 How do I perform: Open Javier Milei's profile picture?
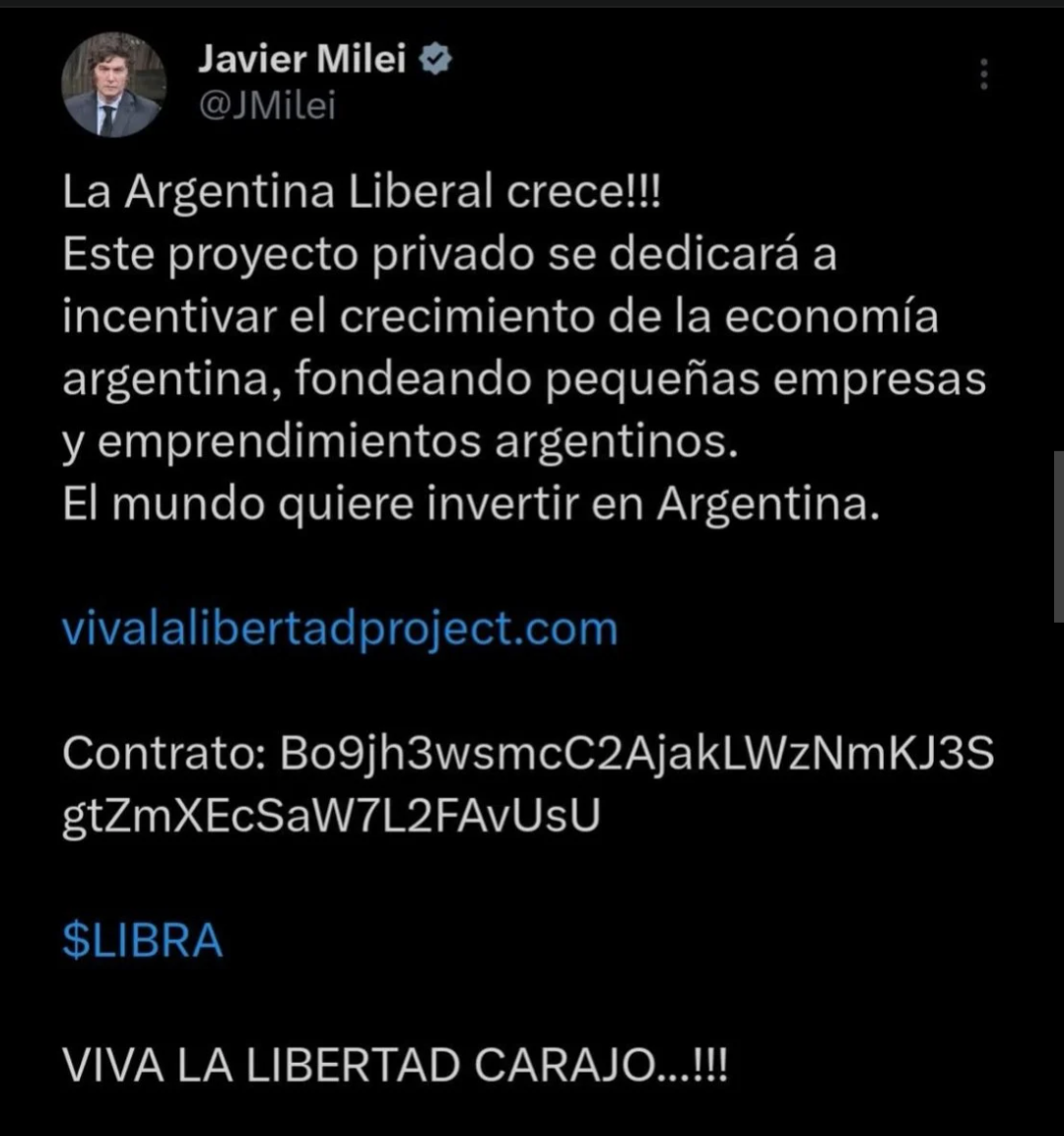tap(113, 85)
